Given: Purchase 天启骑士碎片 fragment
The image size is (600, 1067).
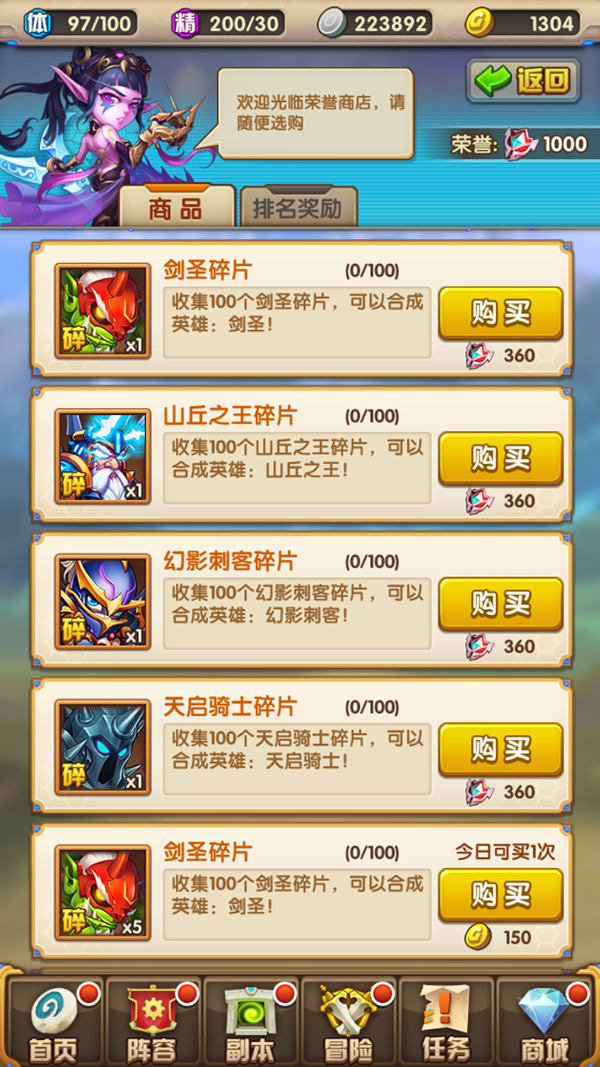Looking at the screenshot, I should tap(500, 749).
